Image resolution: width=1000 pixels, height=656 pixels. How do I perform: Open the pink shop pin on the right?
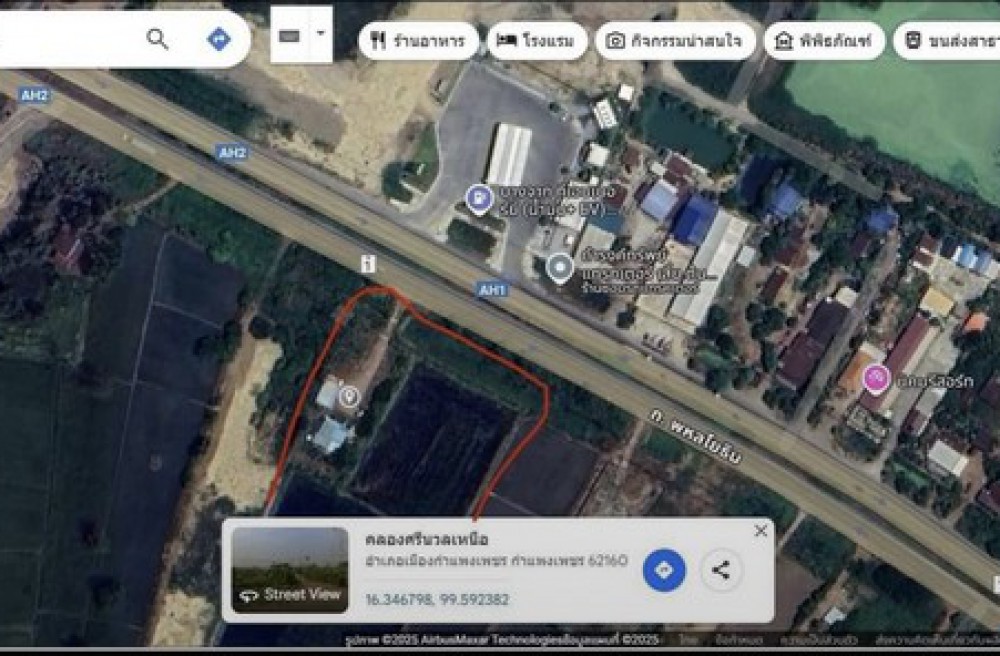click(877, 377)
